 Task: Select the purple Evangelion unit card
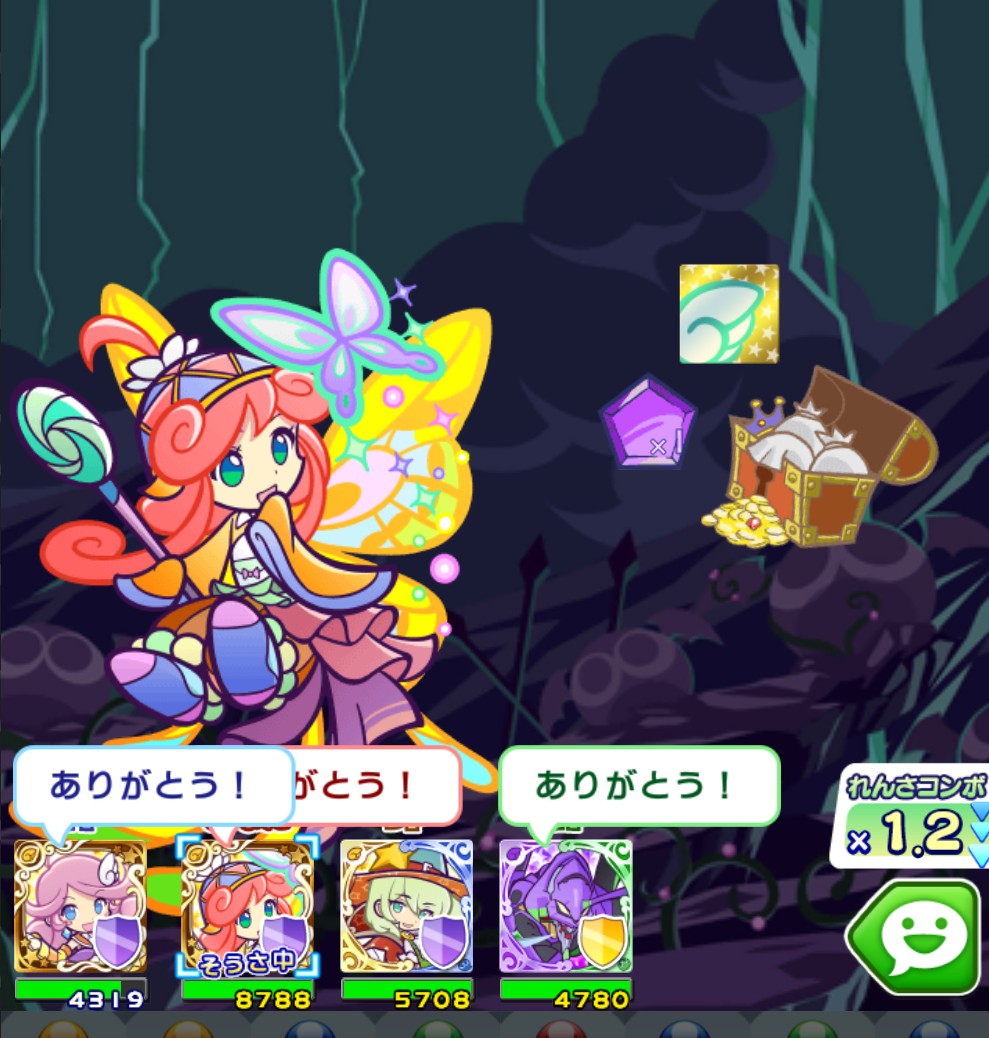[566, 906]
